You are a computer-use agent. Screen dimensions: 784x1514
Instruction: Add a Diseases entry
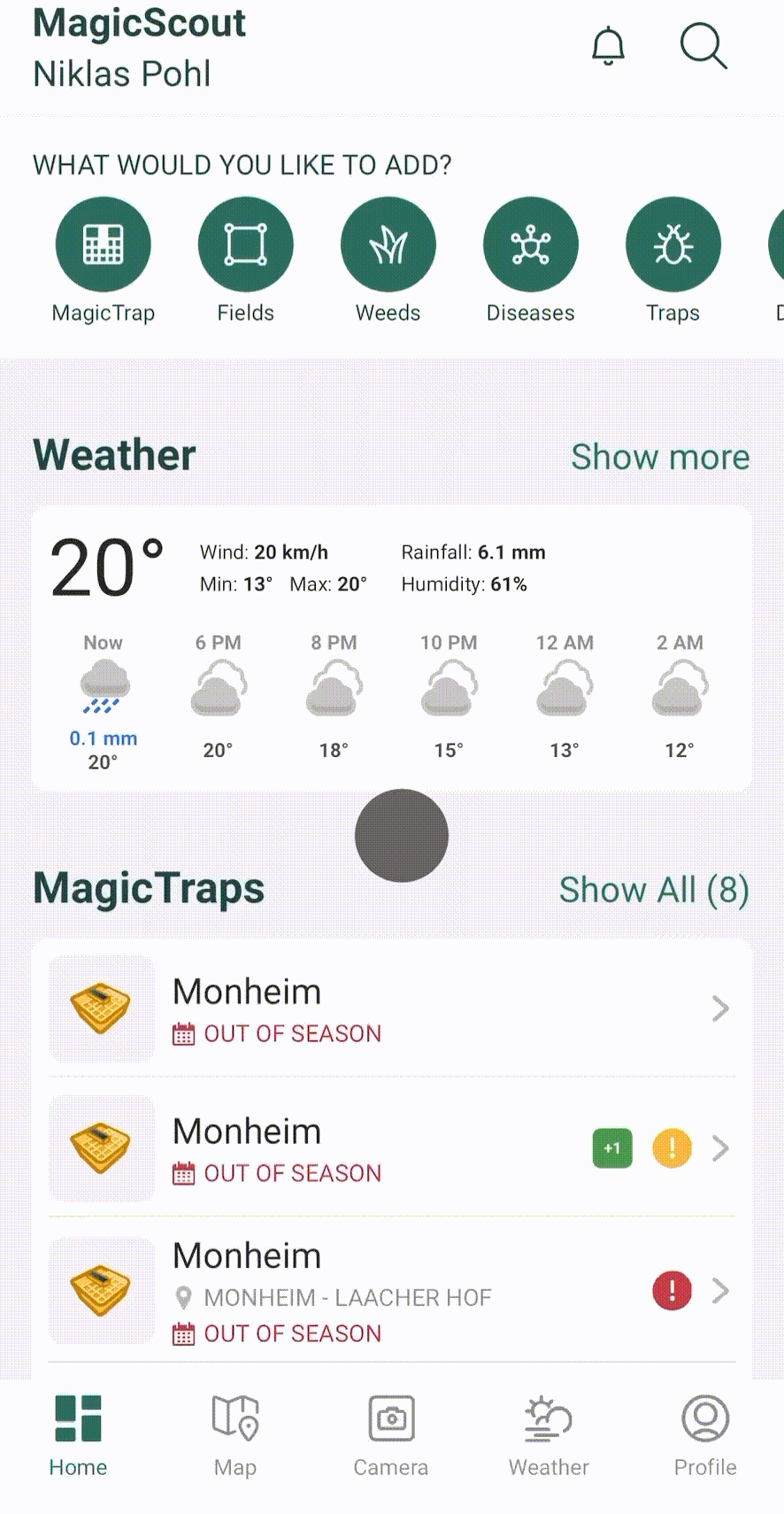click(531, 245)
